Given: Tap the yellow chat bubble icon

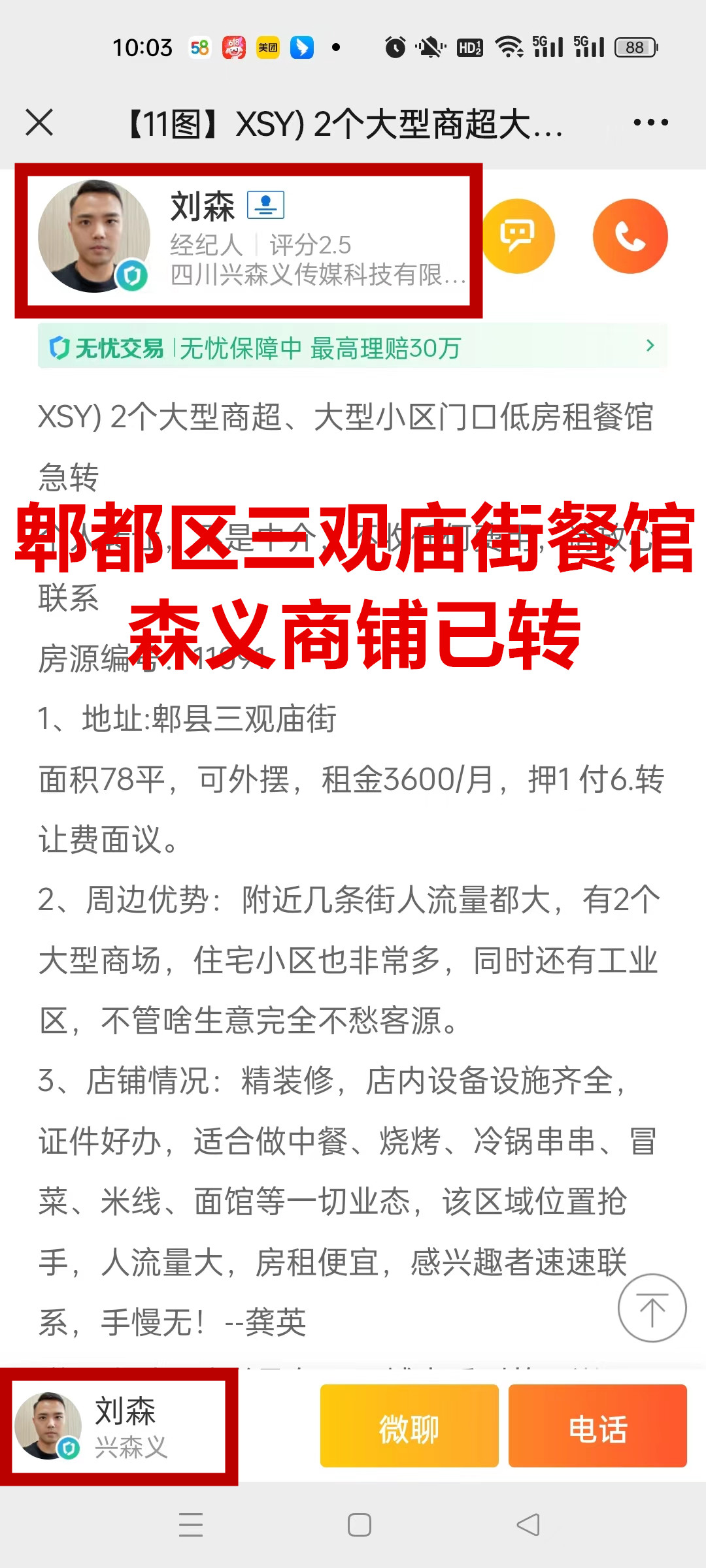Looking at the screenshot, I should [x=518, y=236].
